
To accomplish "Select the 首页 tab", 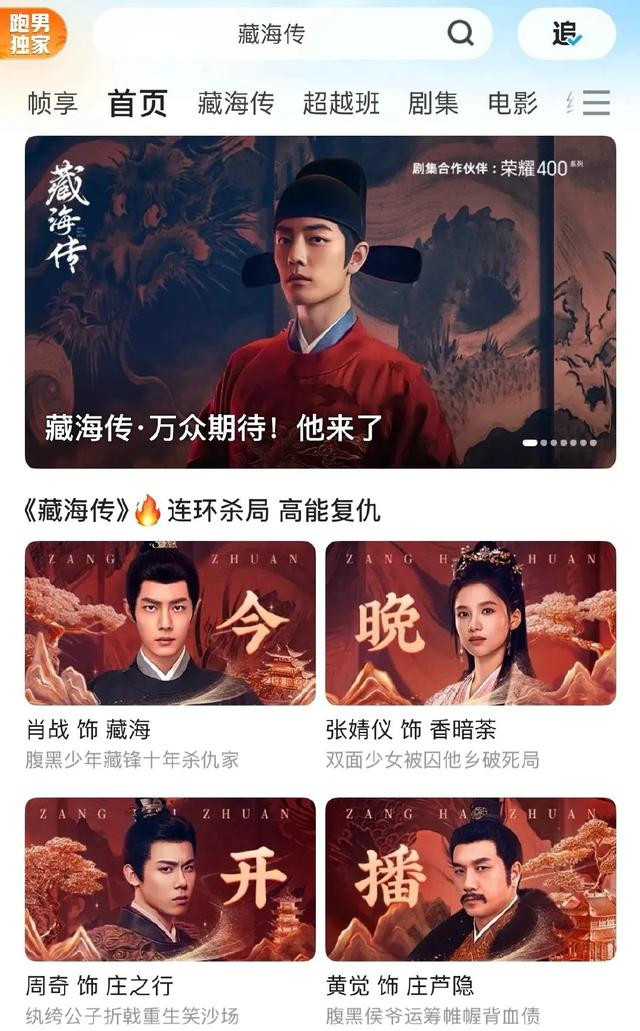I will (x=137, y=103).
